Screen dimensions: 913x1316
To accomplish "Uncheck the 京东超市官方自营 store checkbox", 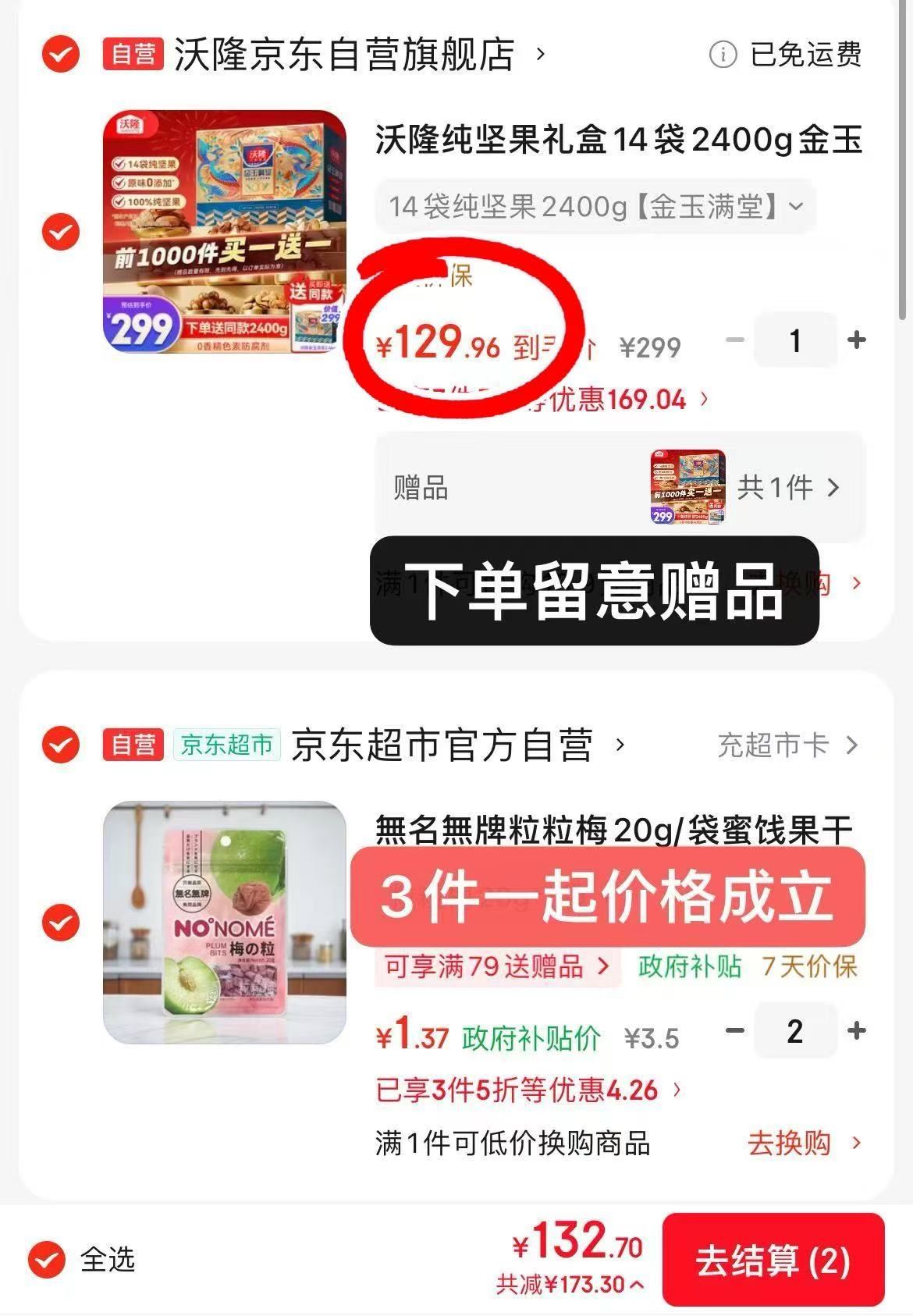I will (x=61, y=745).
